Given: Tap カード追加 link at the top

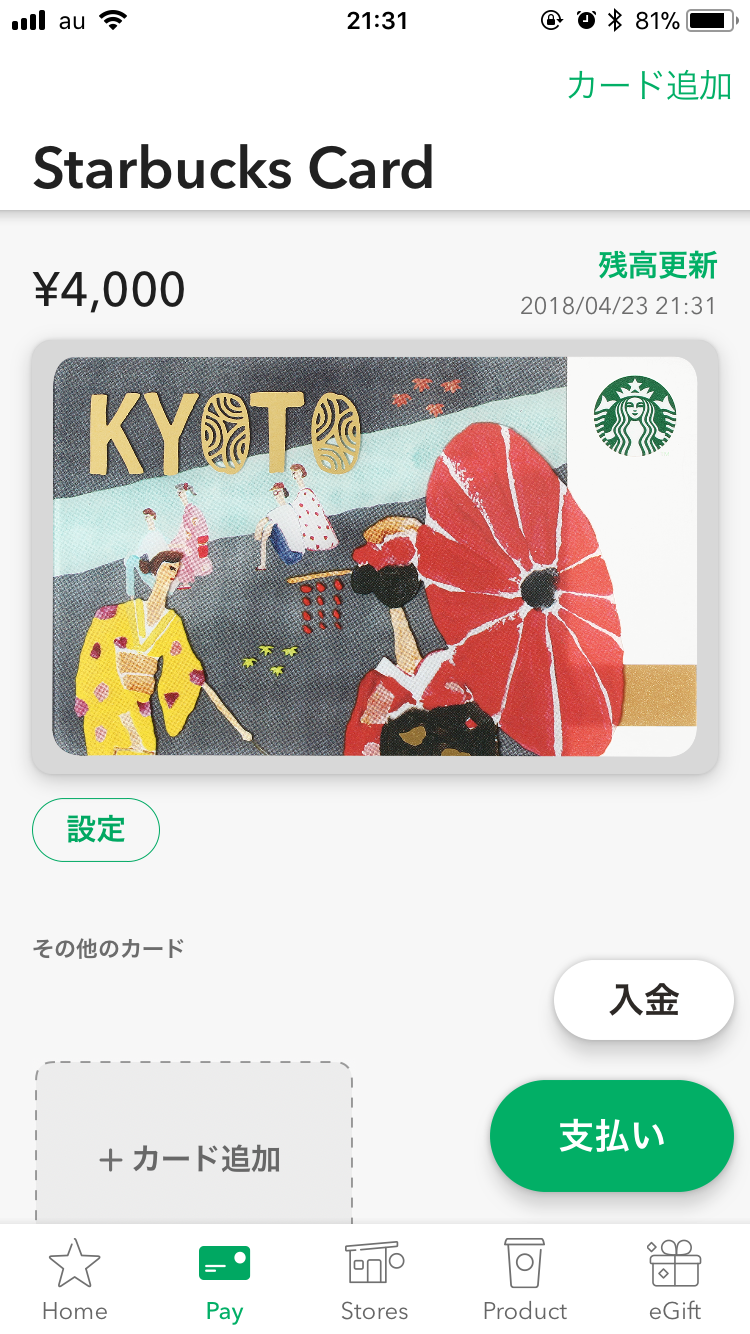Looking at the screenshot, I should point(649,85).
